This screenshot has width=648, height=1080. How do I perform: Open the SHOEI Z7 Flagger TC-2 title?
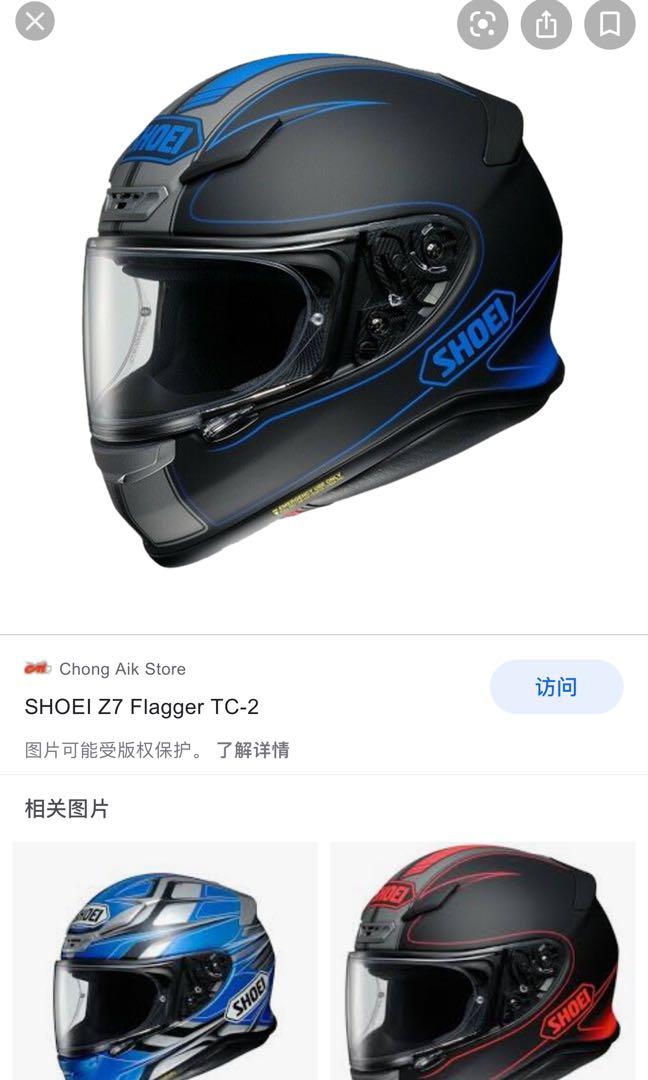click(x=142, y=707)
